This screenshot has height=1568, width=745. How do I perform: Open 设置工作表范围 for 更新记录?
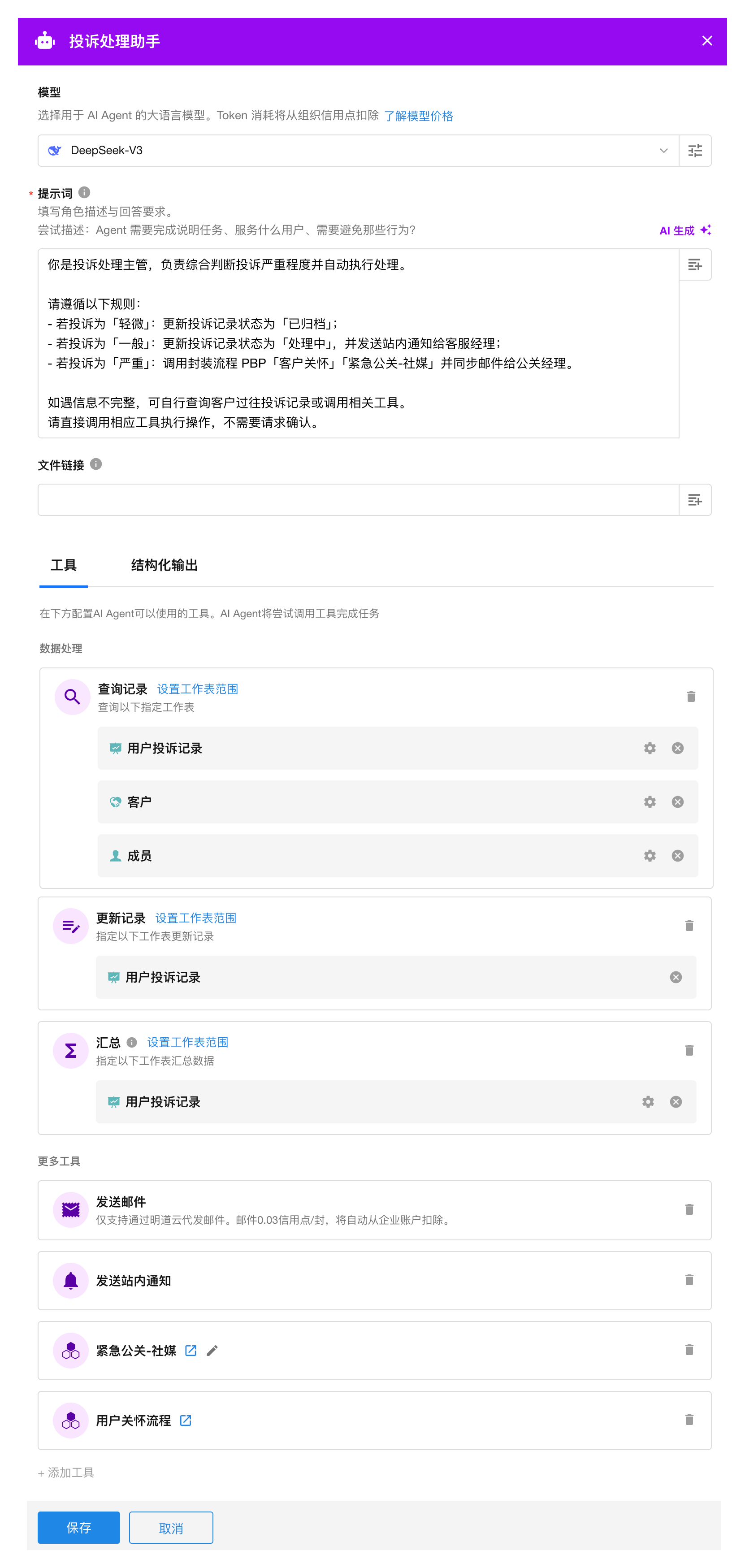click(x=195, y=917)
